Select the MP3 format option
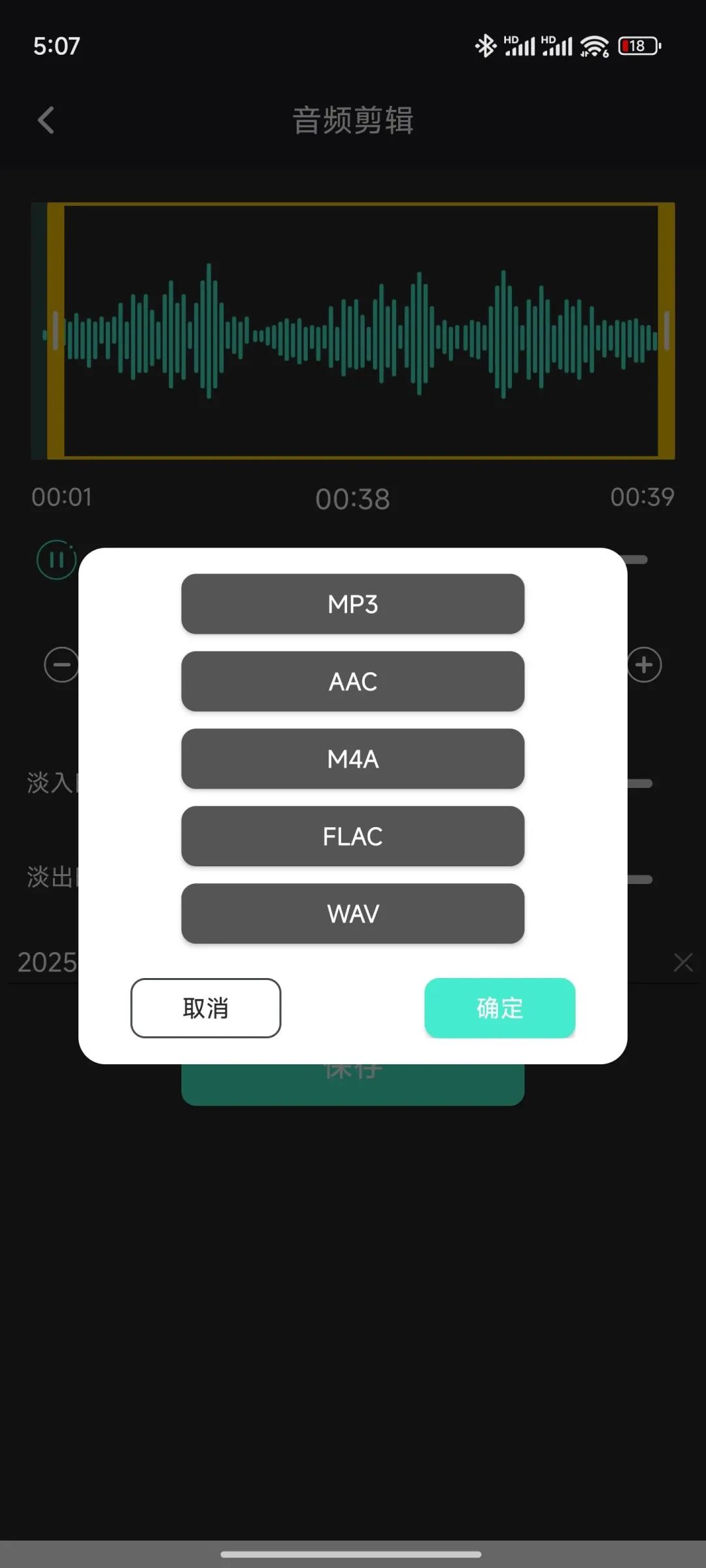 tap(353, 604)
